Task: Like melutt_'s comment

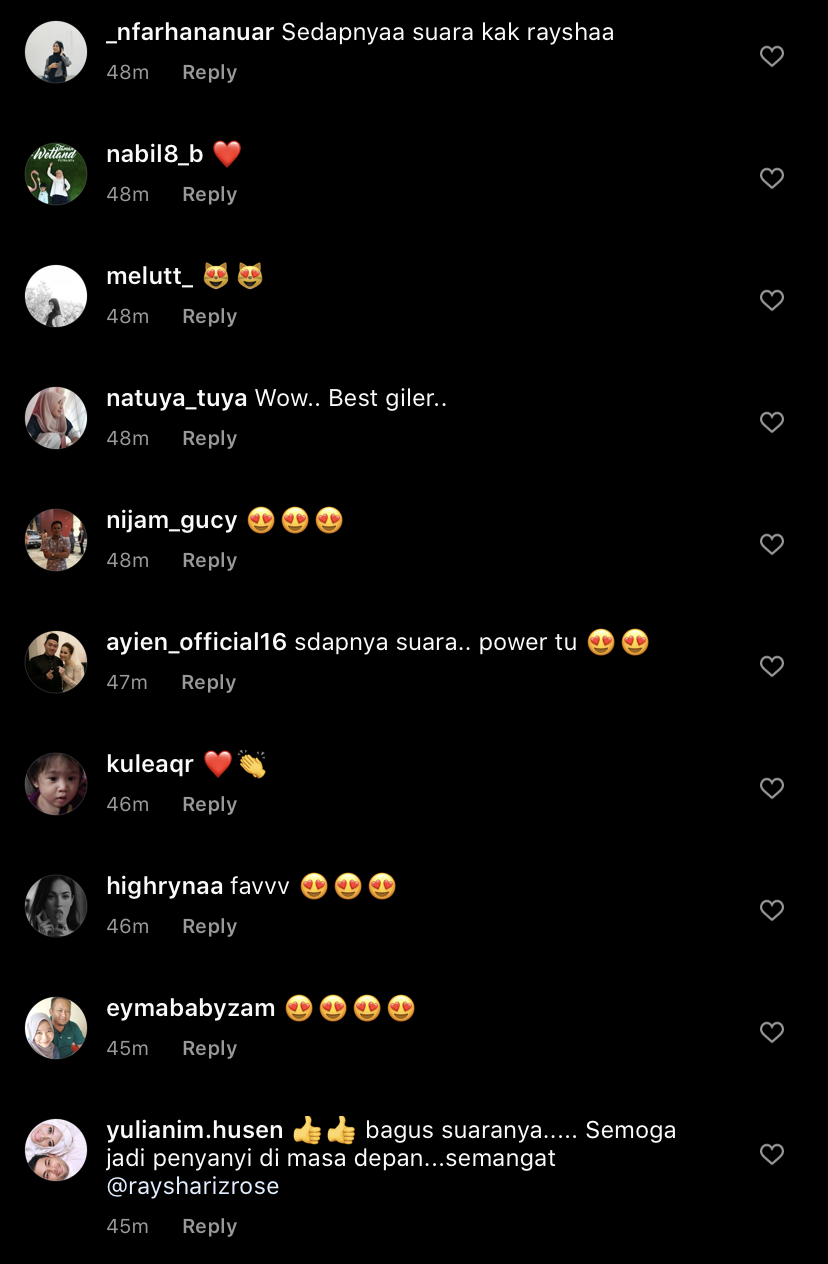Action: pyautogui.click(x=771, y=300)
